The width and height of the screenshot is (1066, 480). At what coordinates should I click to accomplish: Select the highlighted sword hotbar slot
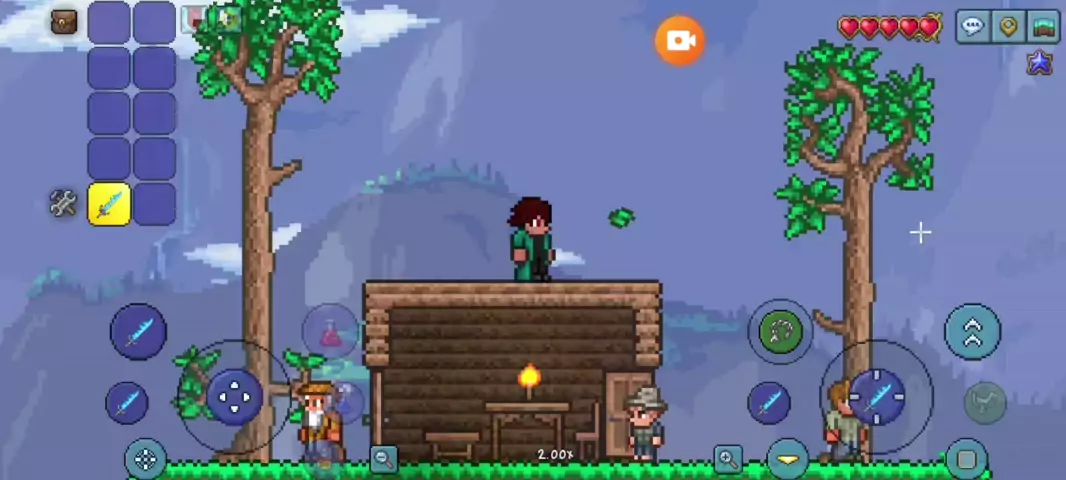click(109, 203)
